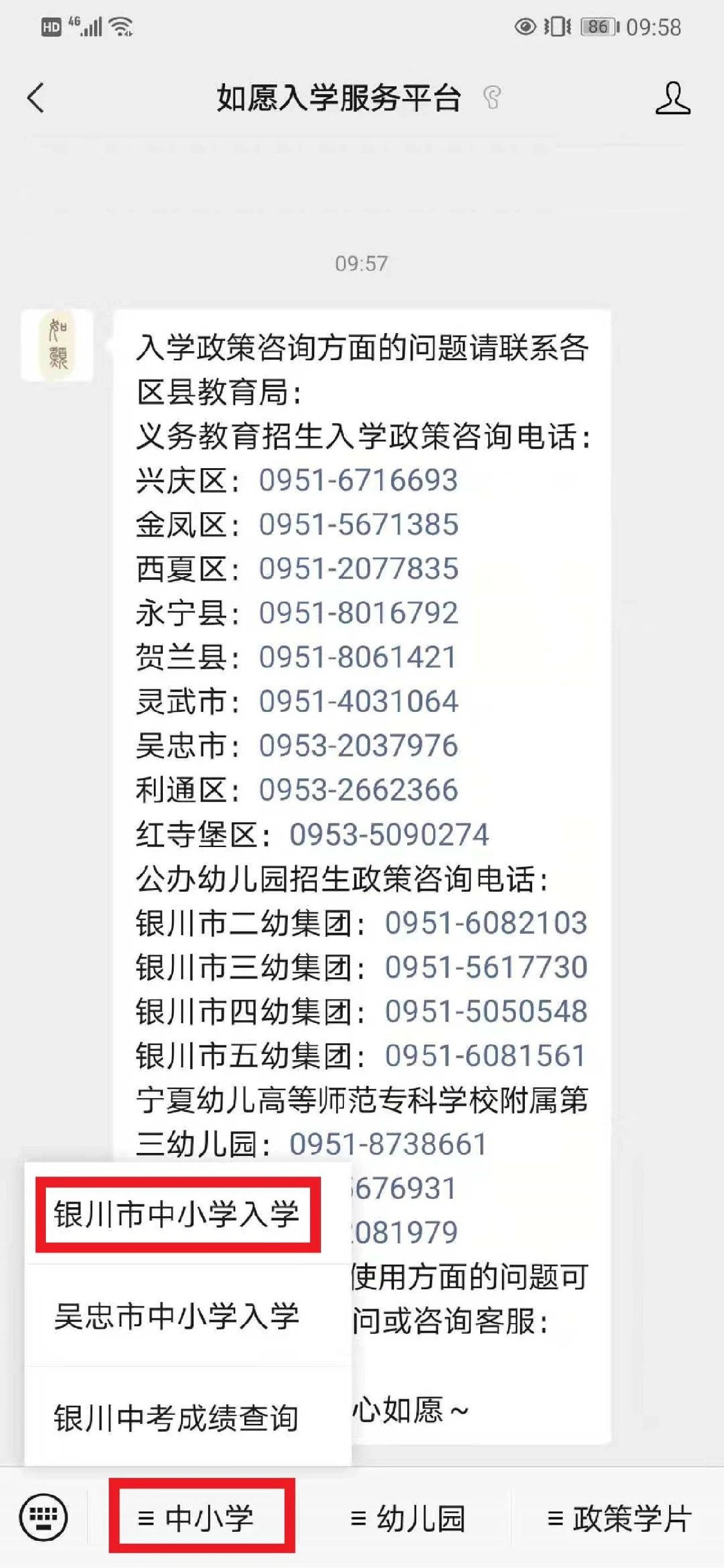Open the 幼儿园 bottom menu
Image resolution: width=724 pixels, height=1568 pixels.
(408, 1518)
